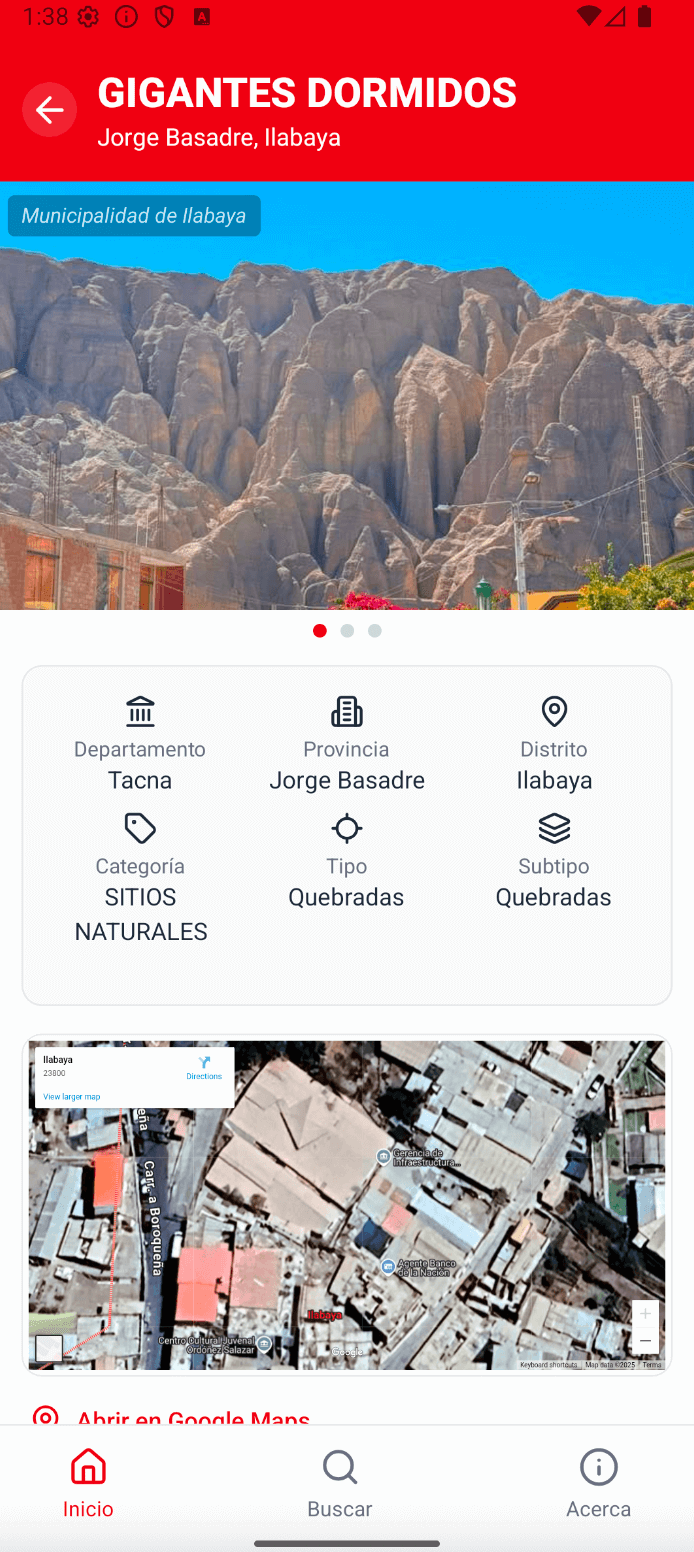Zoom out on the map

pos(645,1341)
